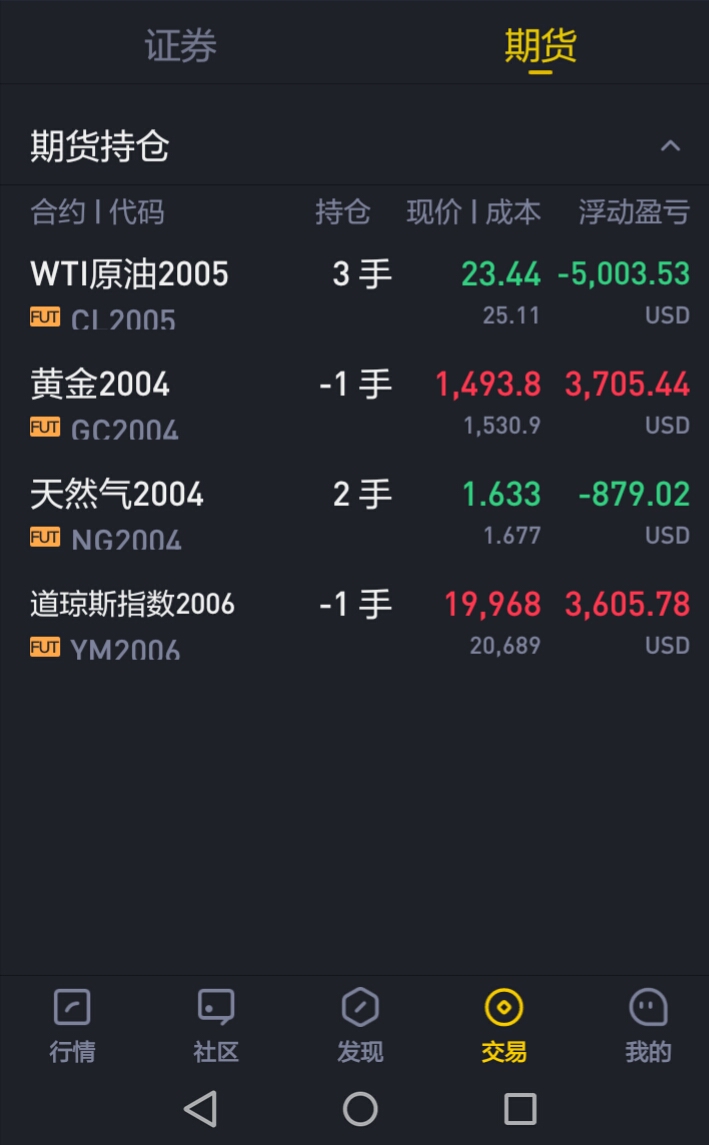
Task: Go to the system home screen
Action: 360,1108
